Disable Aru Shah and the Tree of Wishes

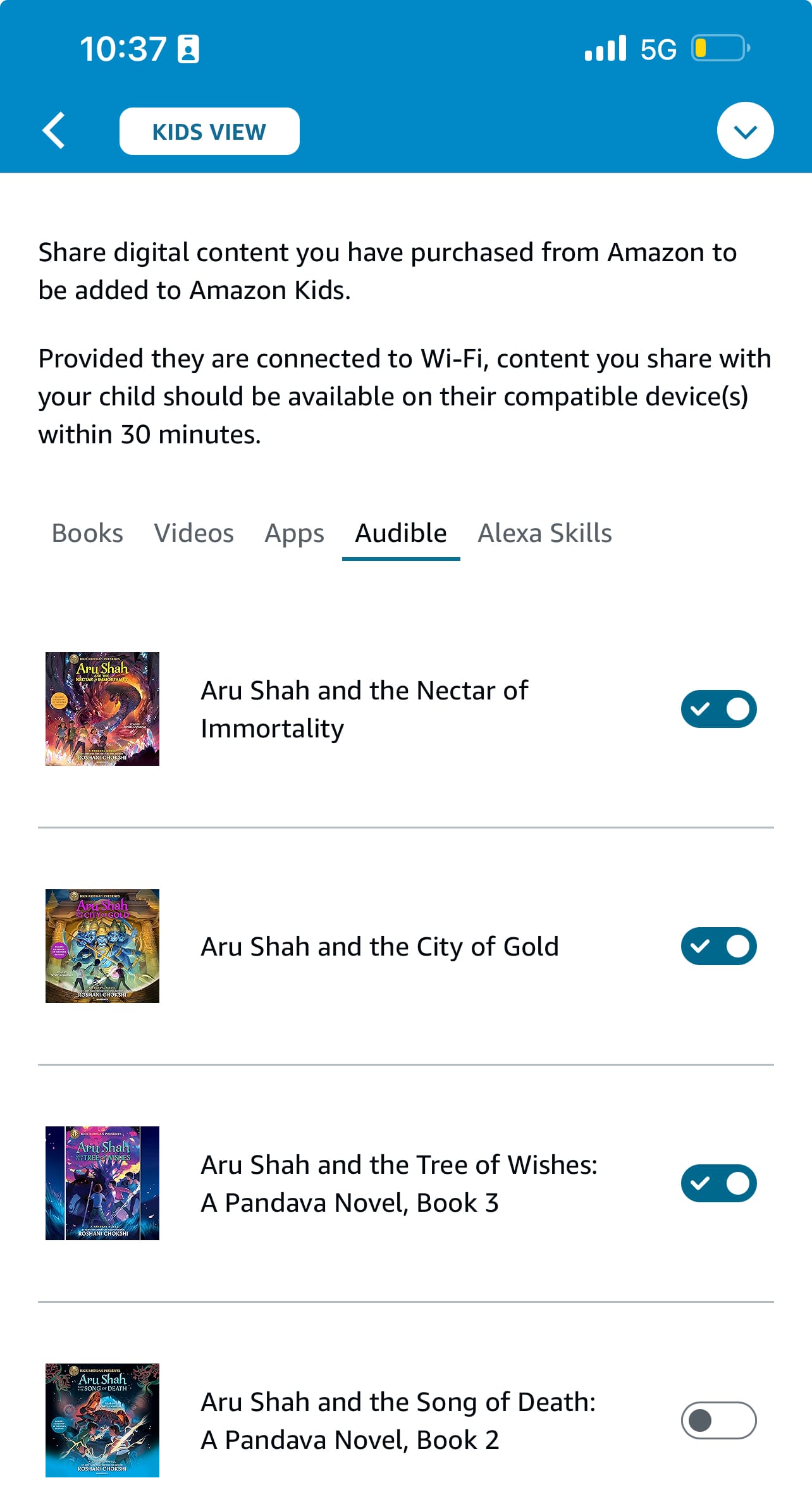tap(719, 1183)
